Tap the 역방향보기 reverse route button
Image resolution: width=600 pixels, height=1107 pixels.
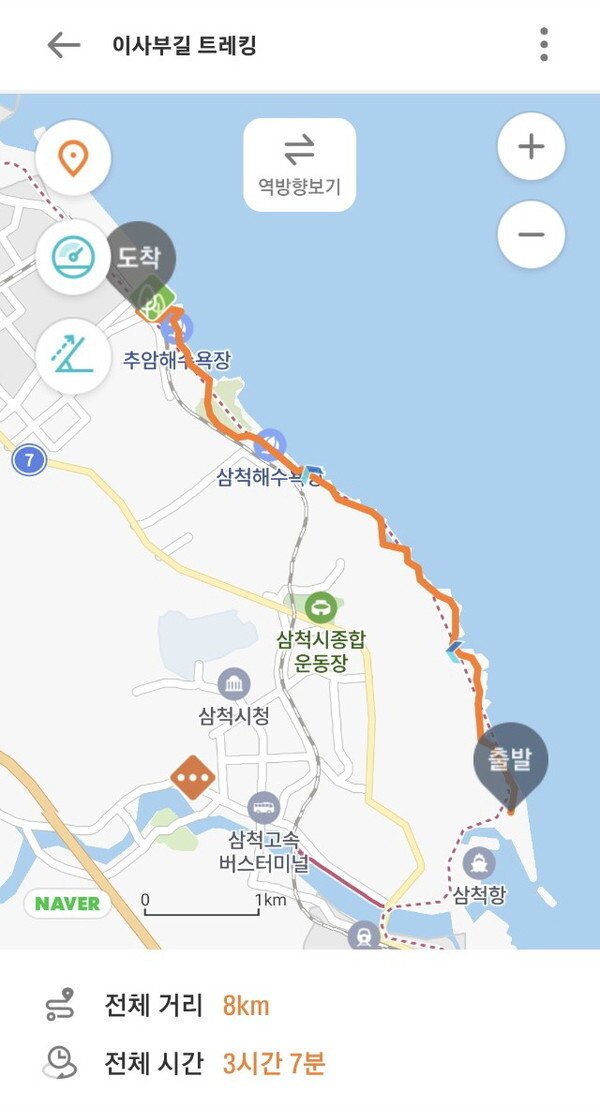[x=299, y=164]
